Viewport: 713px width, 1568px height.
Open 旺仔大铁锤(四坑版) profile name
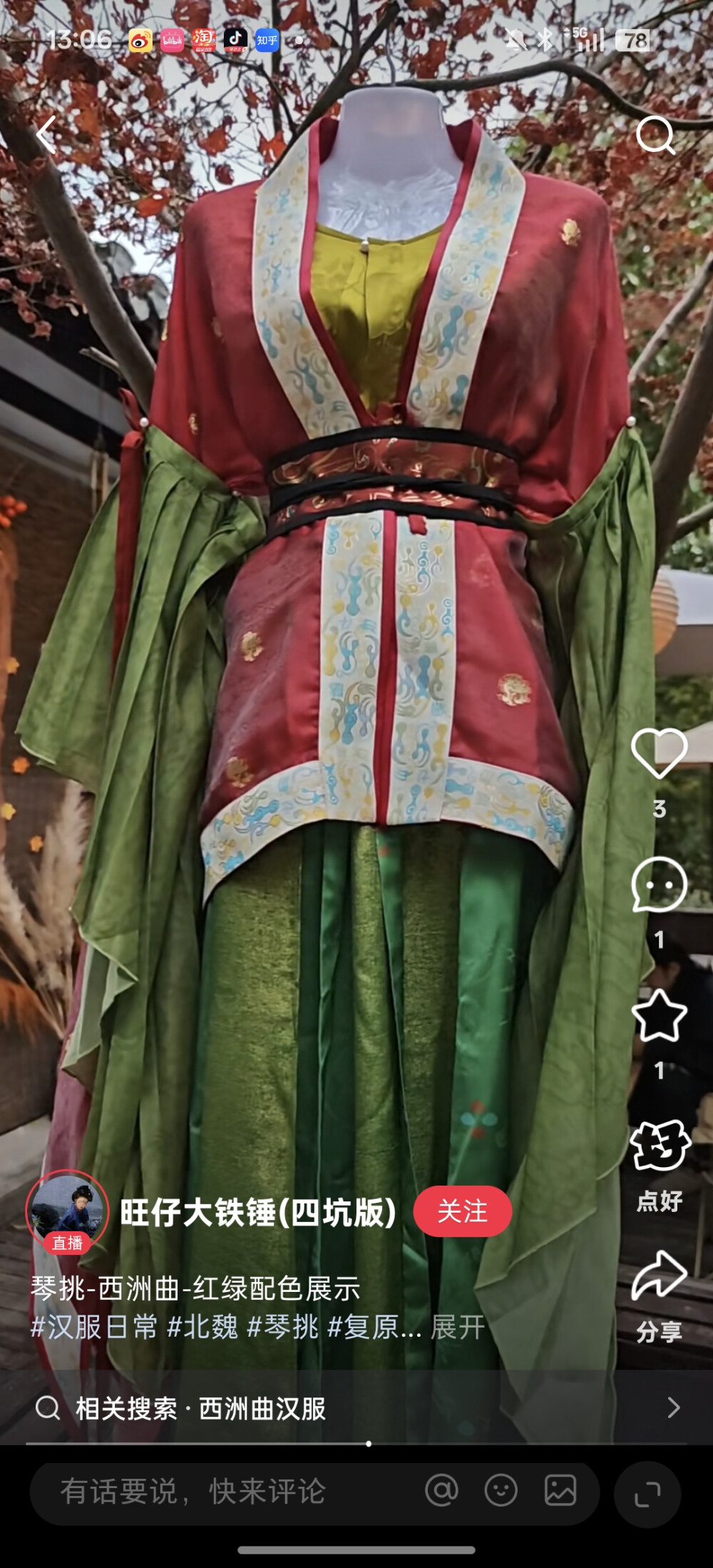click(258, 1212)
